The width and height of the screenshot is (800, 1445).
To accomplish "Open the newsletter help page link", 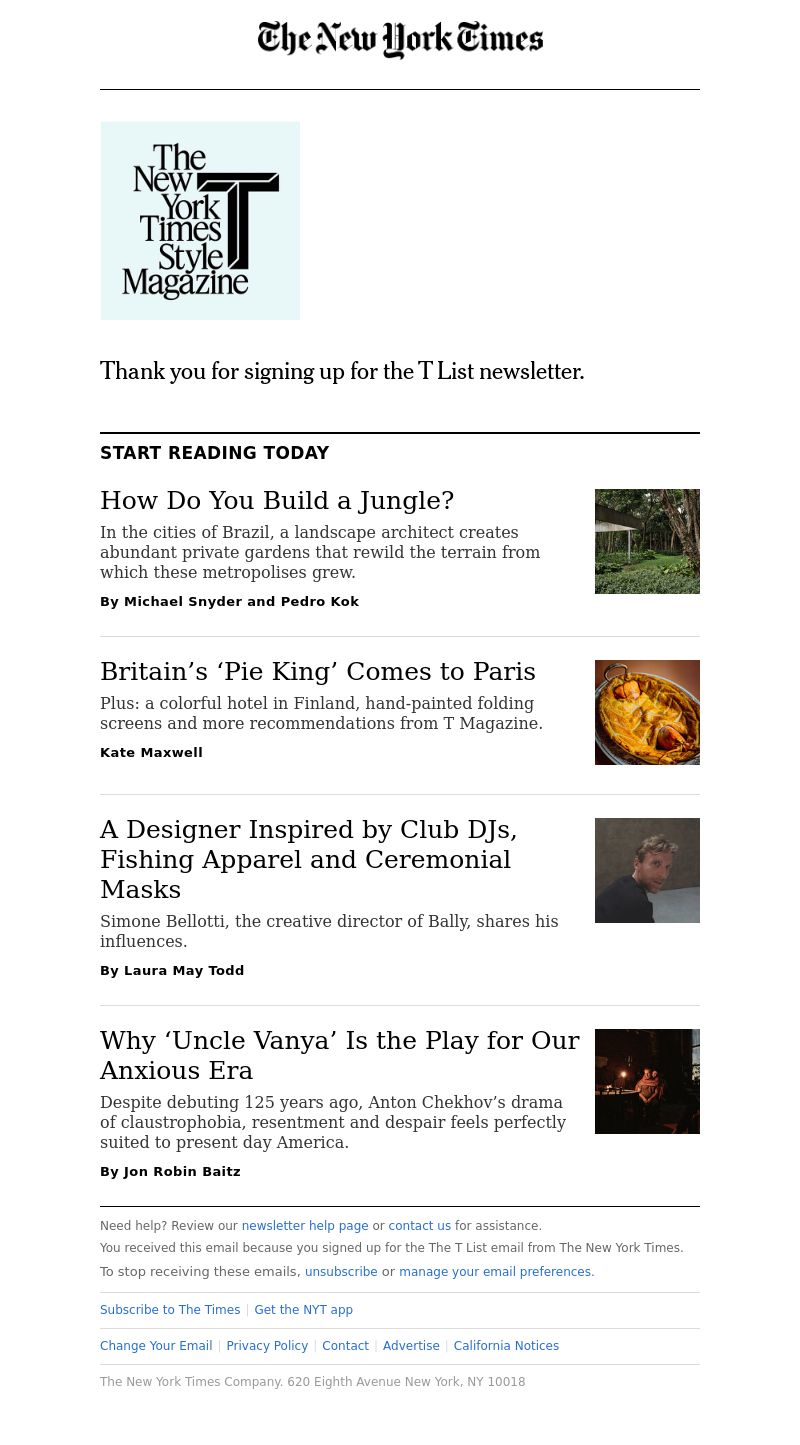I will point(305,1226).
